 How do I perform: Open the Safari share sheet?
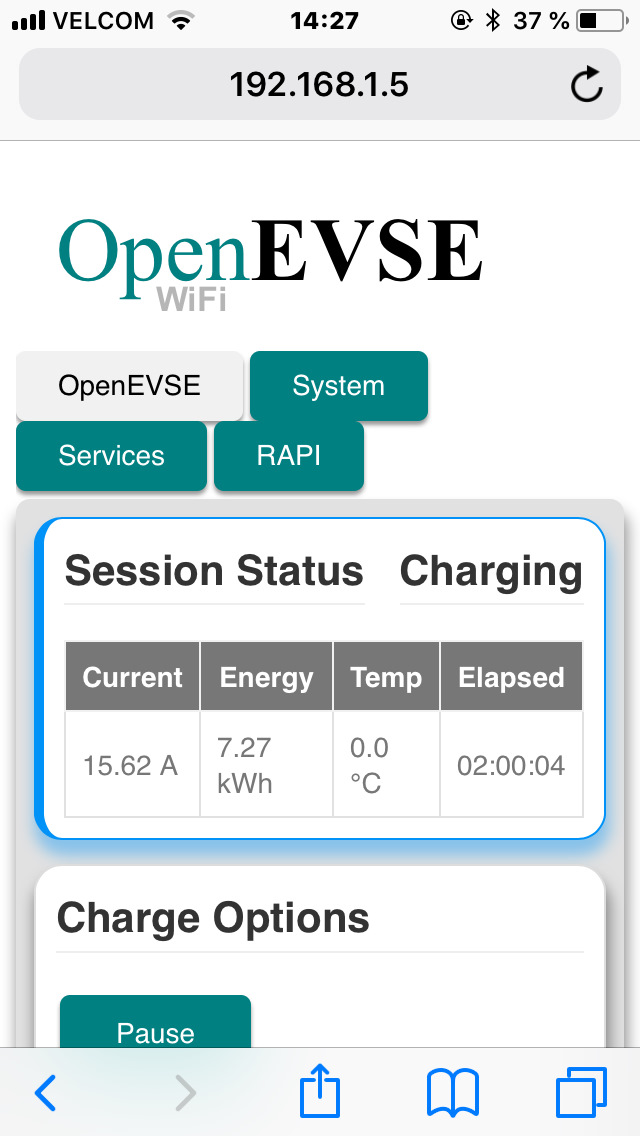[320, 1091]
